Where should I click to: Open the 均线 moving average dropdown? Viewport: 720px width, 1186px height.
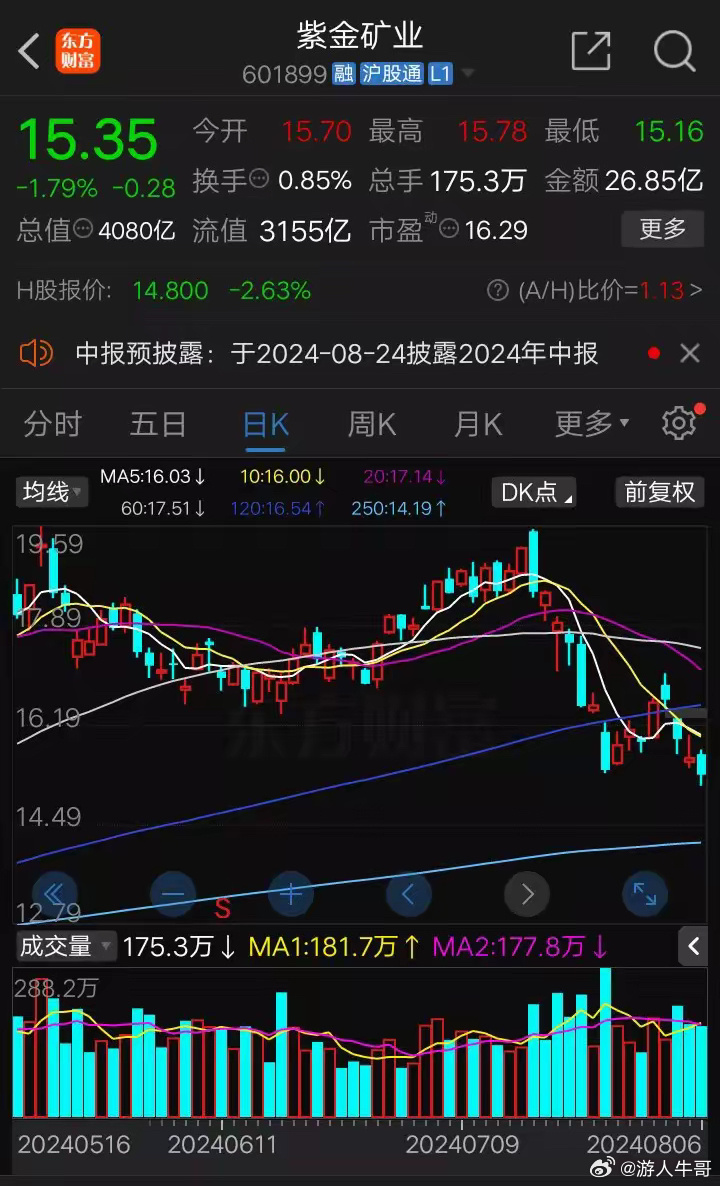coord(51,492)
